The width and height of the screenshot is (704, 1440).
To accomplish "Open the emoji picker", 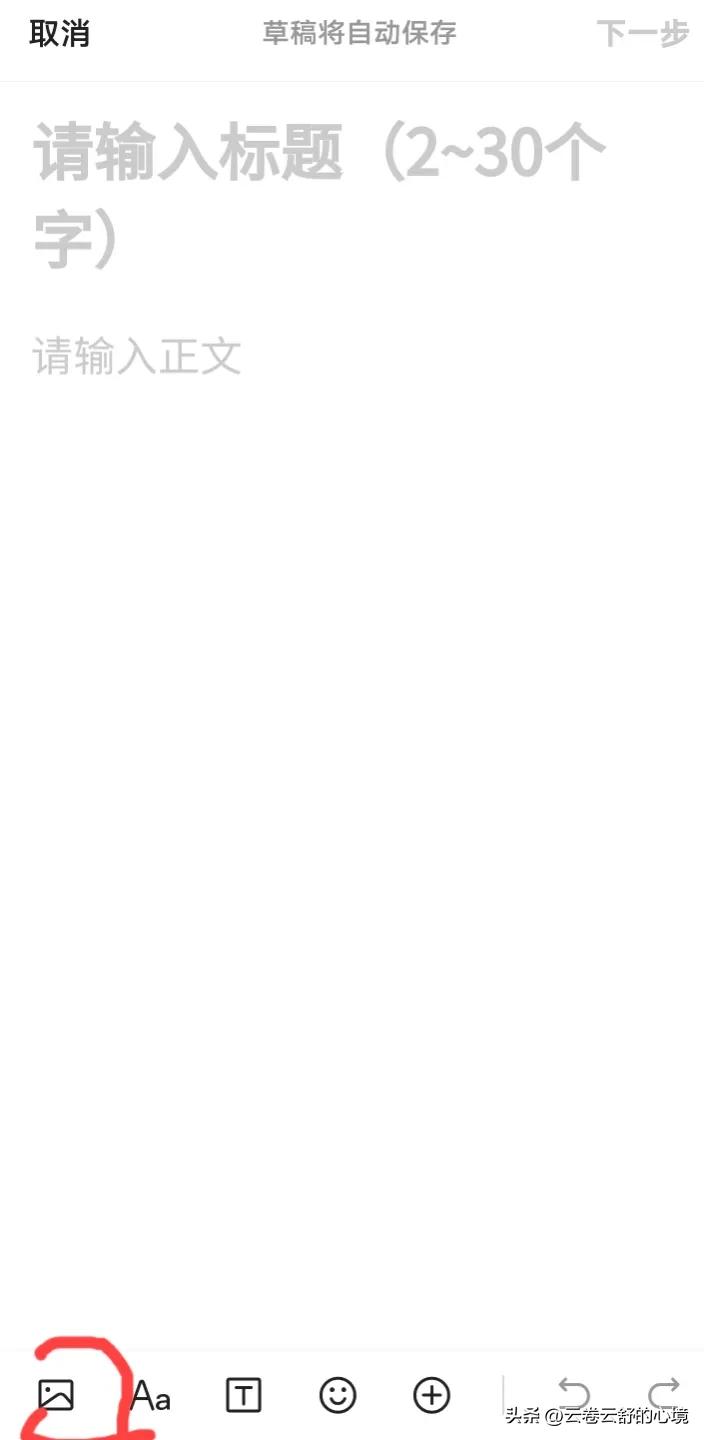I will (x=337, y=1395).
